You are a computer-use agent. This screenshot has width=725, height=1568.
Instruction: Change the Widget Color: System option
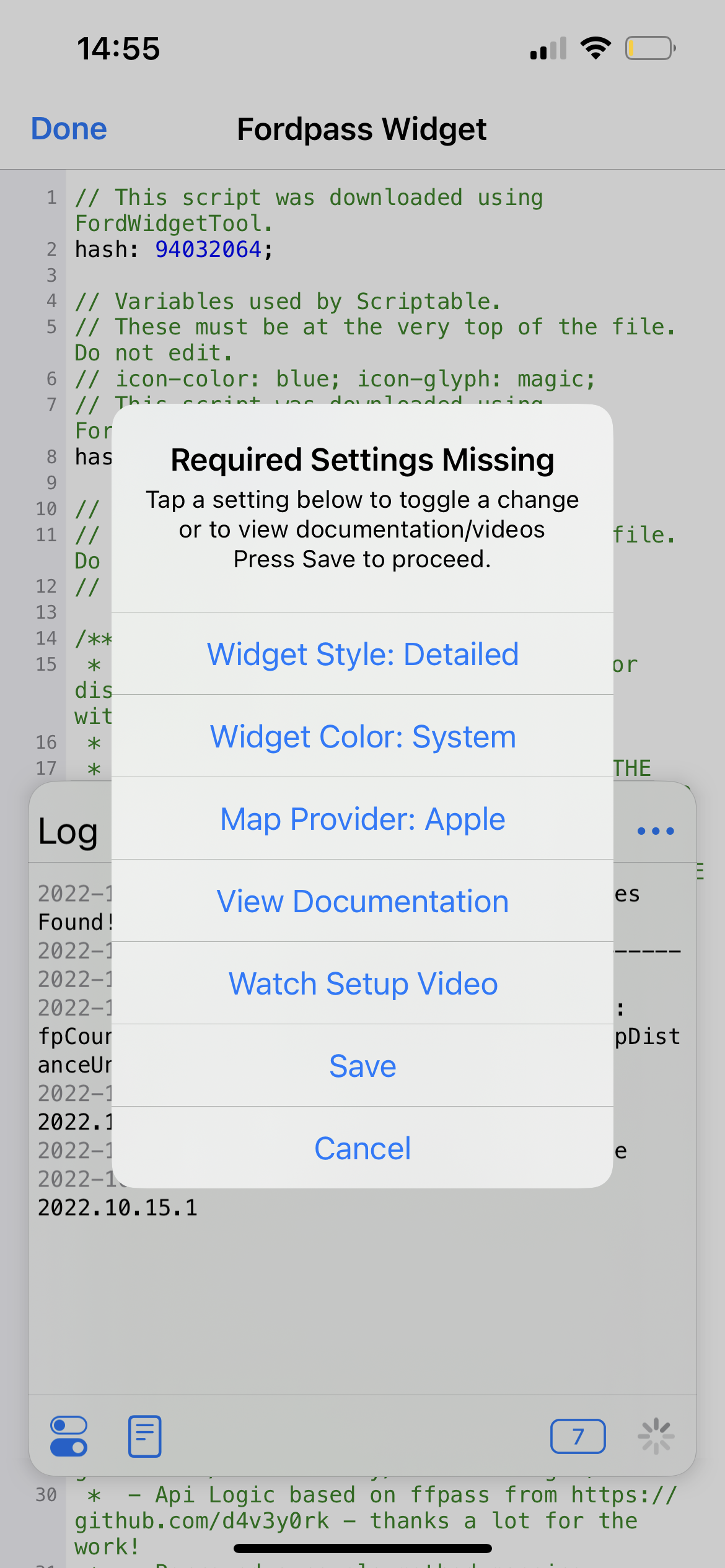point(362,736)
